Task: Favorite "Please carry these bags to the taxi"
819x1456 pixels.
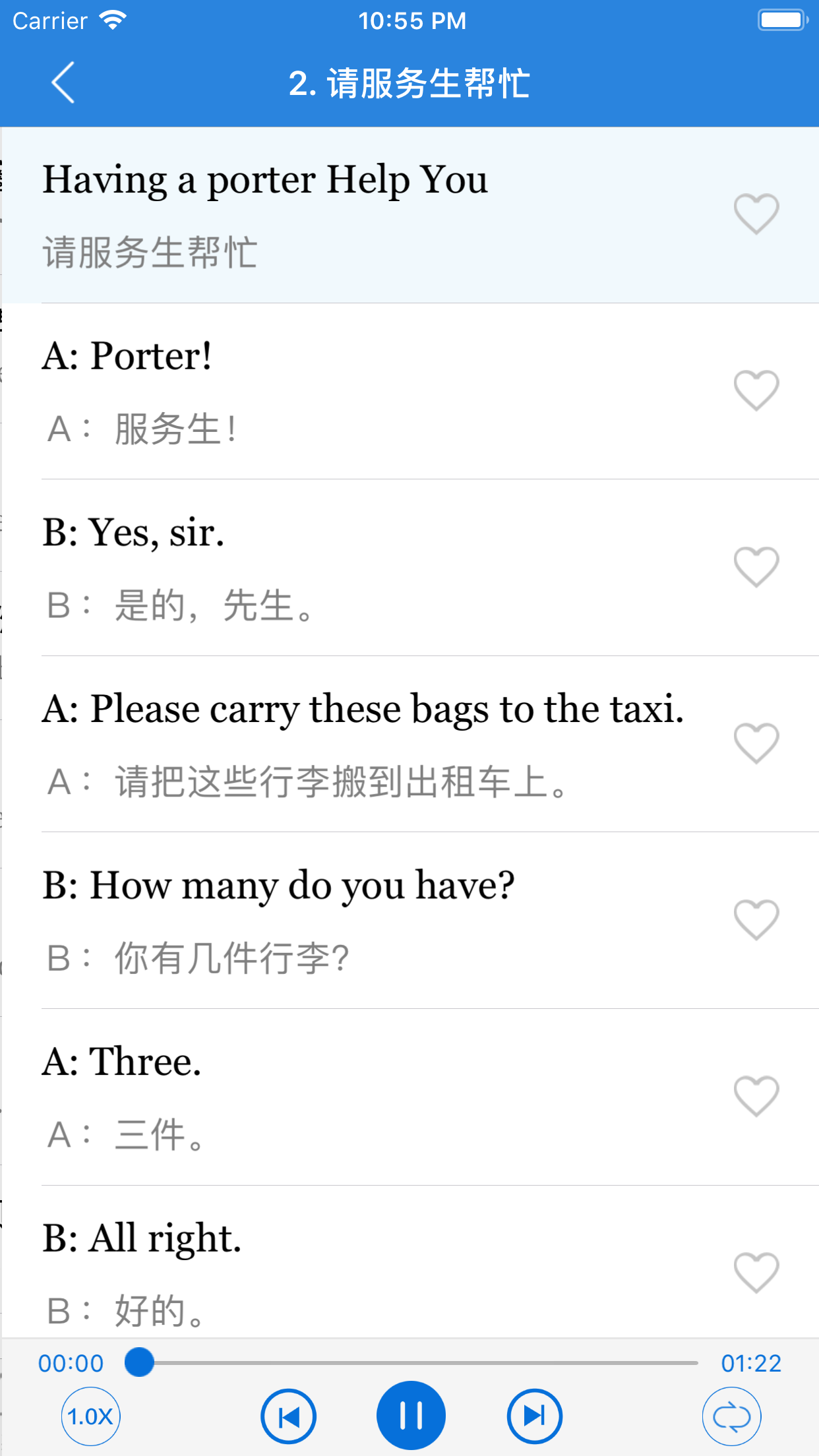Action: [756, 743]
